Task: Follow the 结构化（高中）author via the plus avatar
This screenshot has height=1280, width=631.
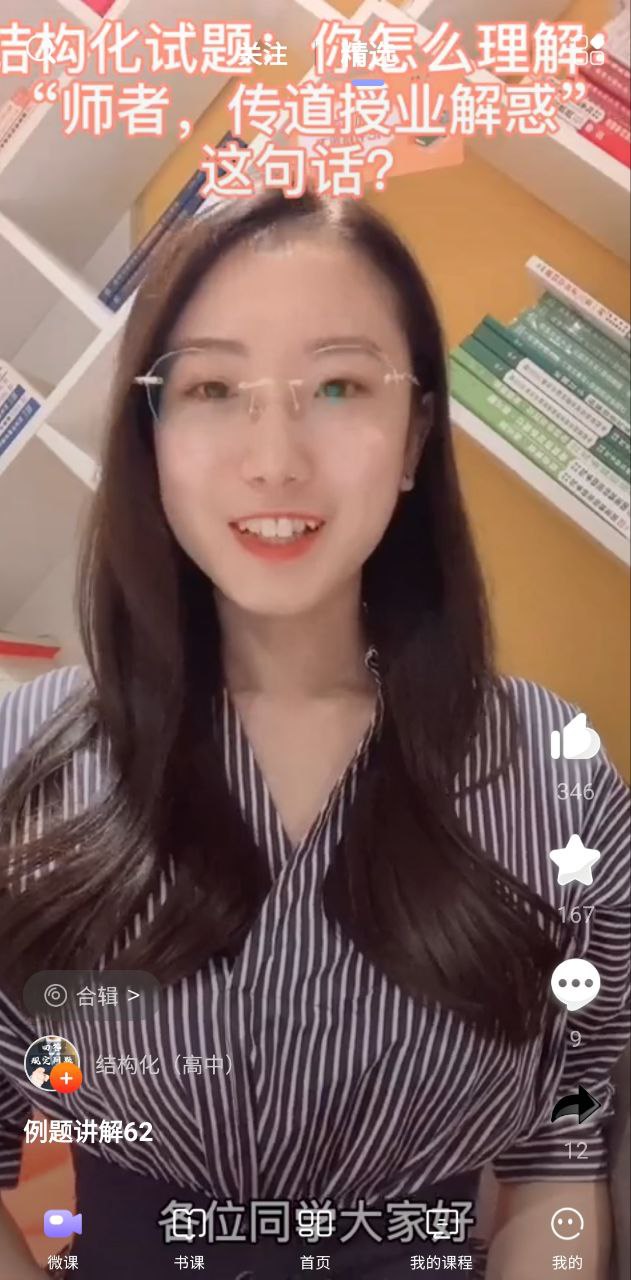Action: tap(66, 1078)
